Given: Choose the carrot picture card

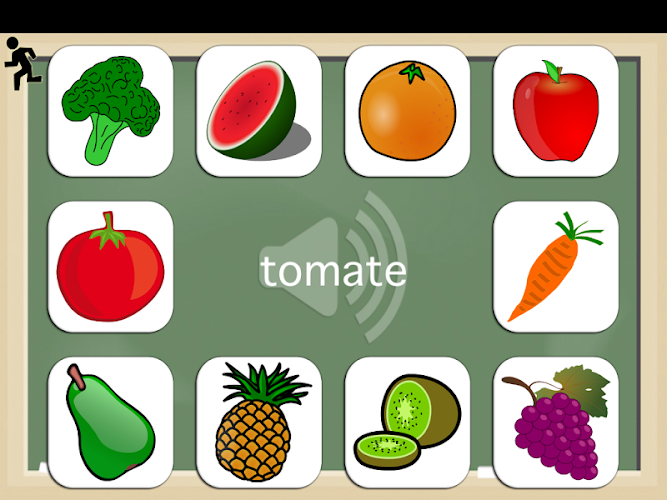Looking at the screenshot, I should (556, 267).
